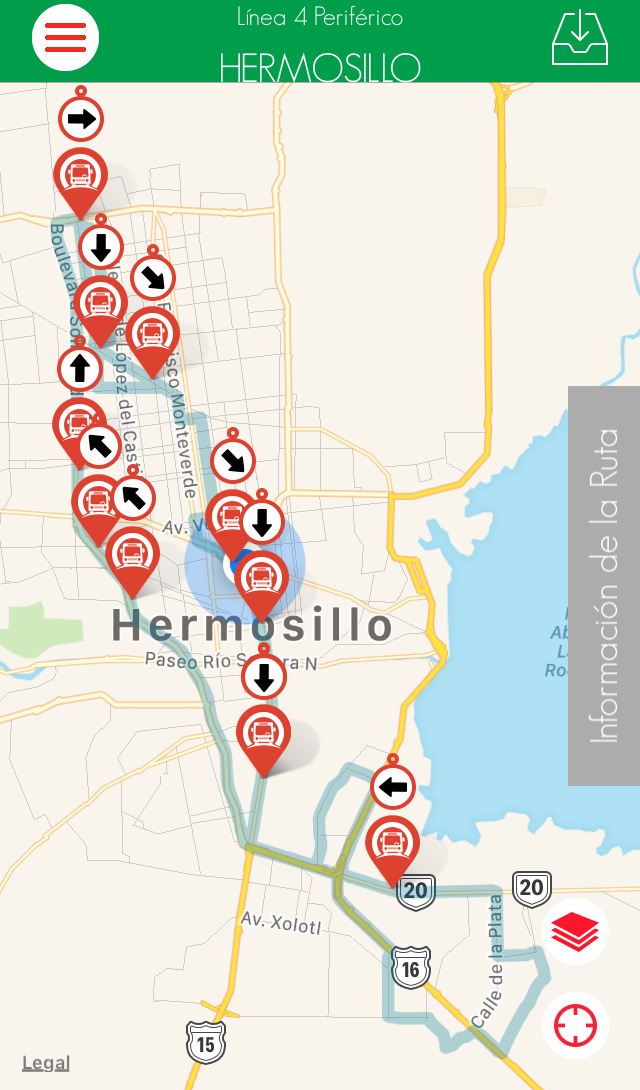Tap the right arrow direction marker
Viewport: 640px width, 1090px height.
click(81, 120)
